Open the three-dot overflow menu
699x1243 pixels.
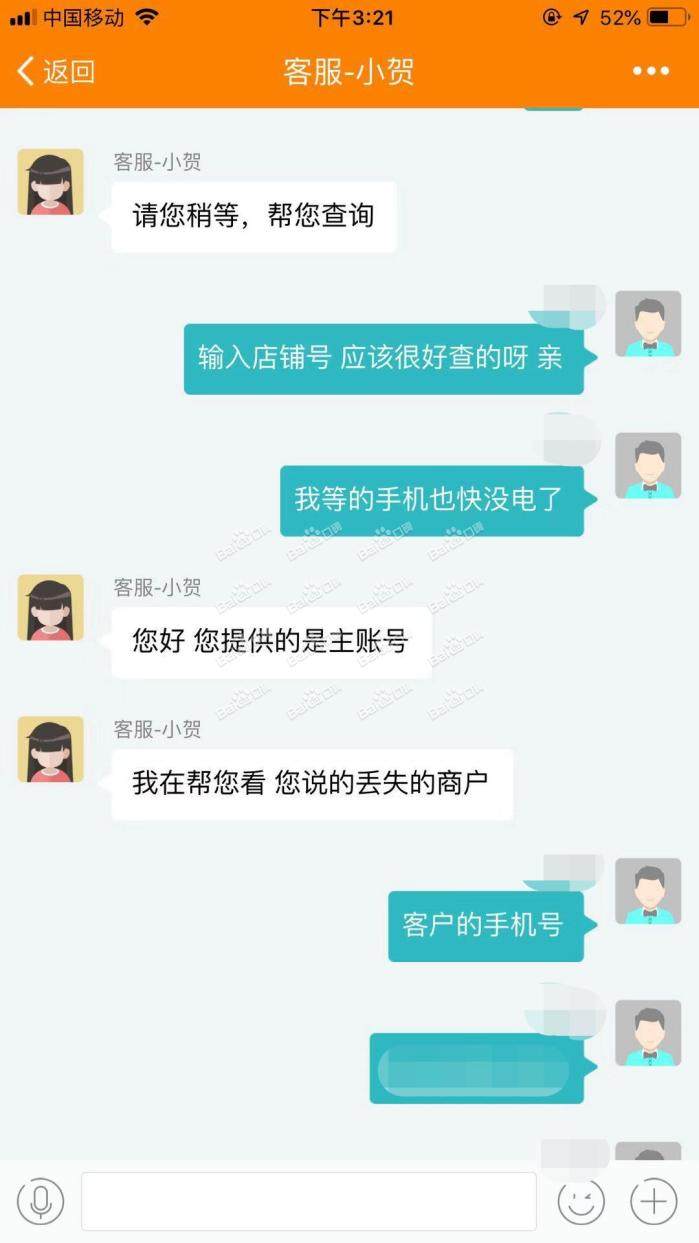(650, 71)
